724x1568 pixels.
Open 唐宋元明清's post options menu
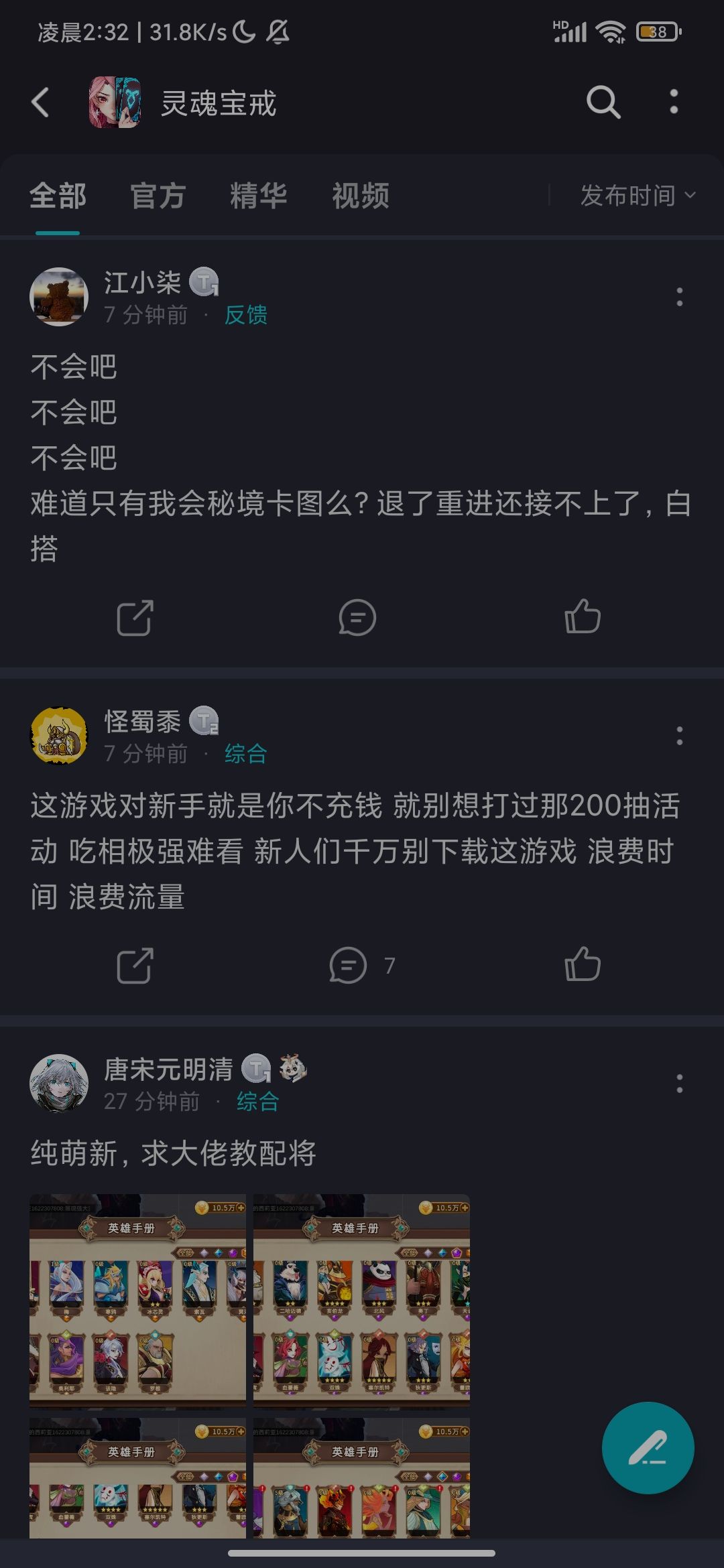coord(680,1084)
